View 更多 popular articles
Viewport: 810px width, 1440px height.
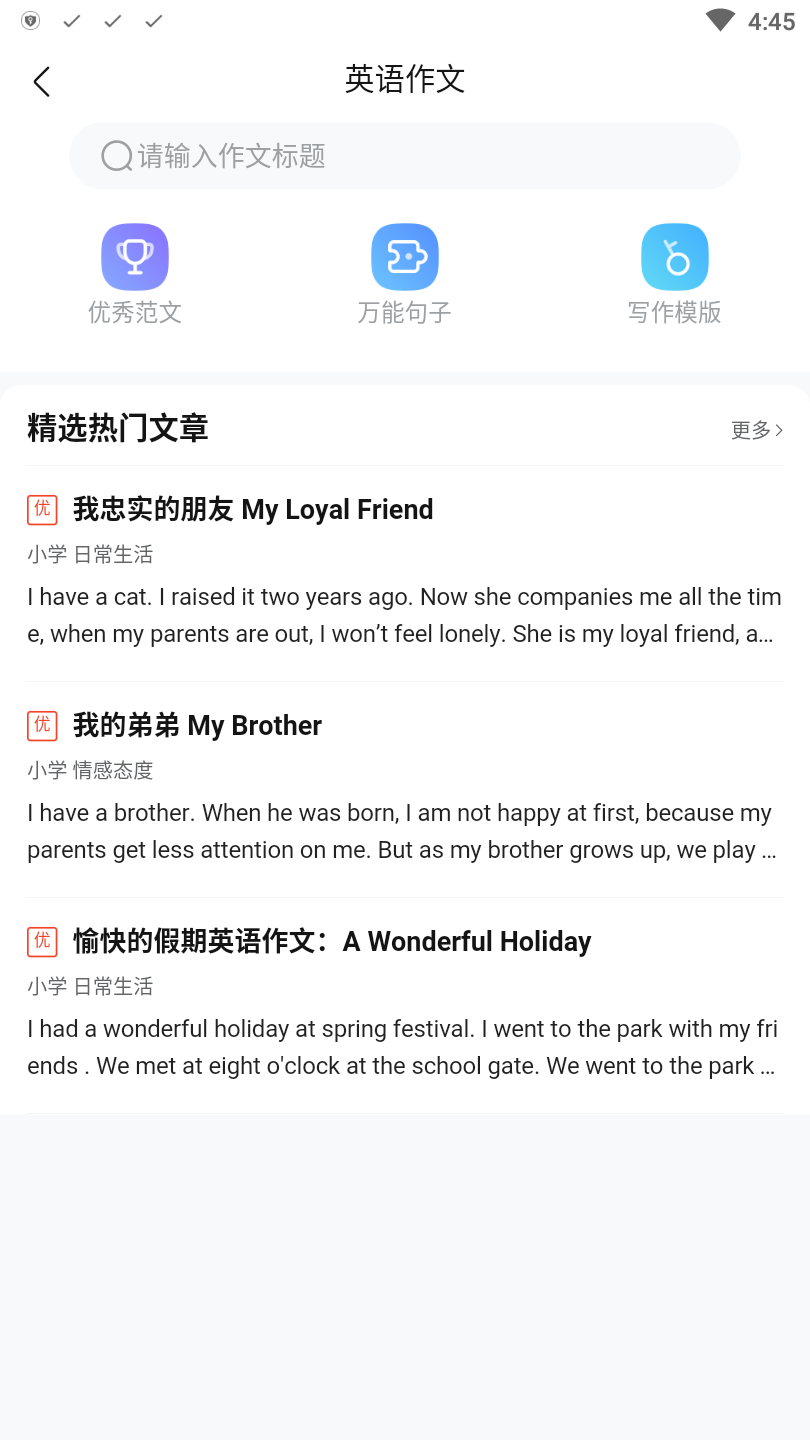pyautogui.click(x=756, y=430)
